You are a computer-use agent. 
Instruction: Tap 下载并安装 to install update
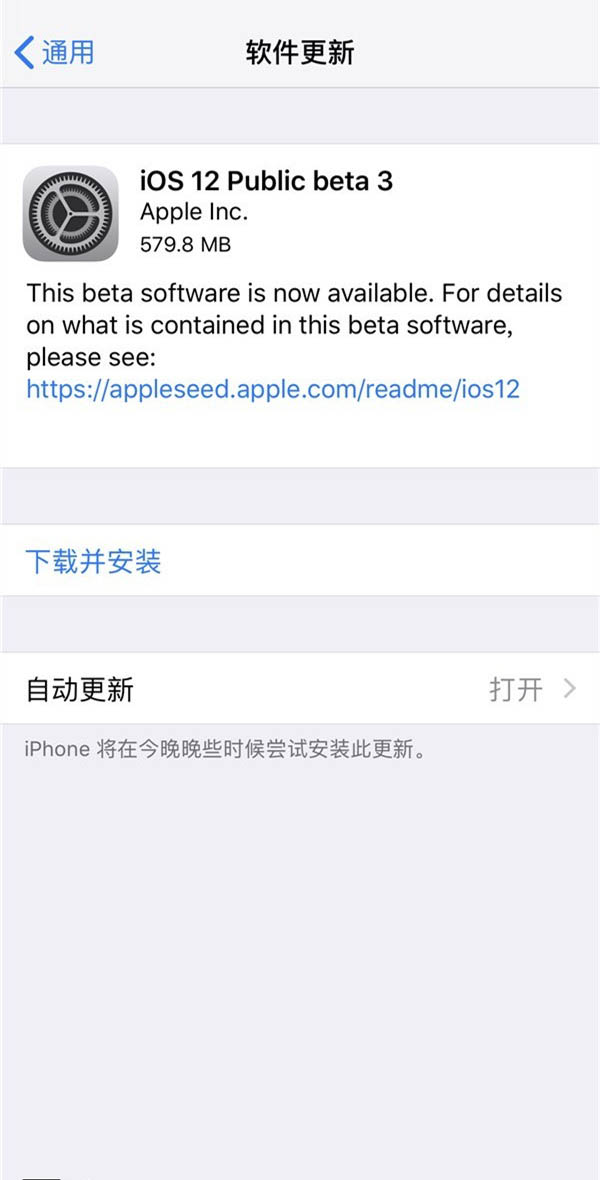click(x=93, y=561)
